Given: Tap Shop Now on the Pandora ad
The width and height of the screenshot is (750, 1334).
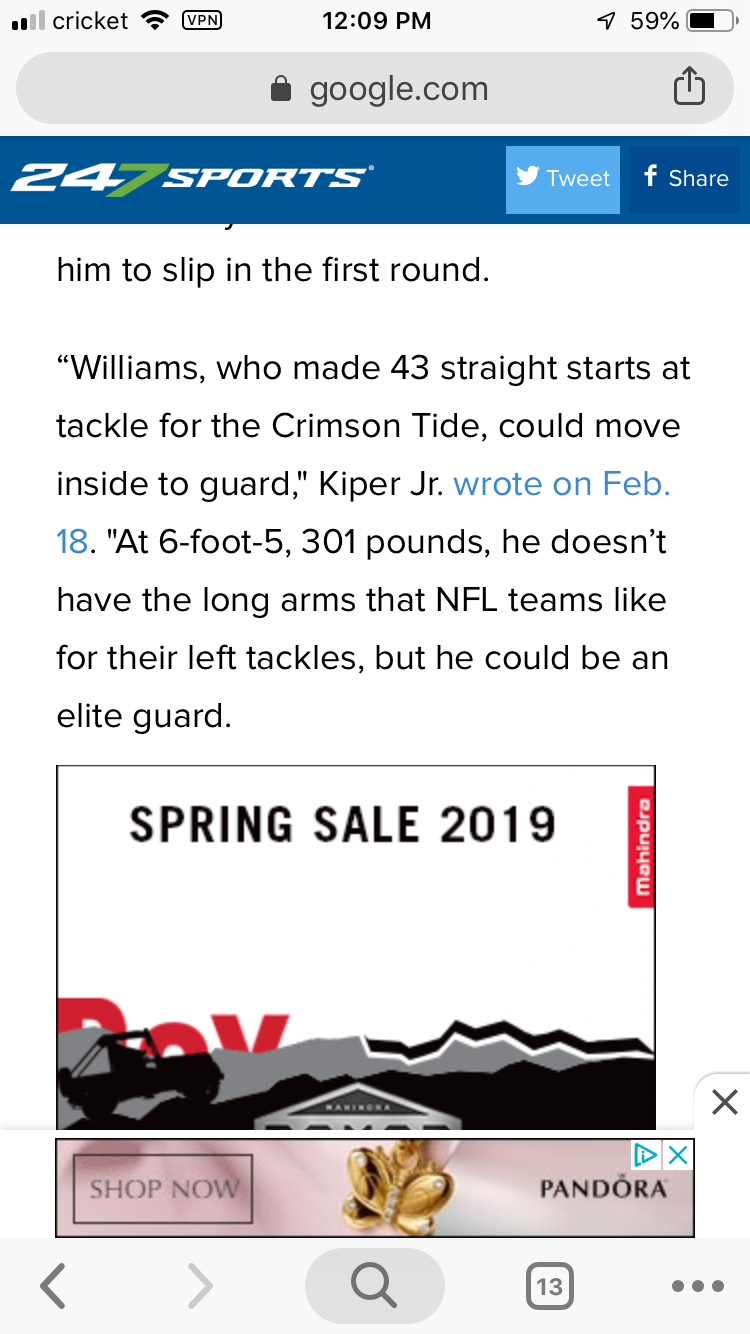Looking at the screenshot, I should (164, 1188).
